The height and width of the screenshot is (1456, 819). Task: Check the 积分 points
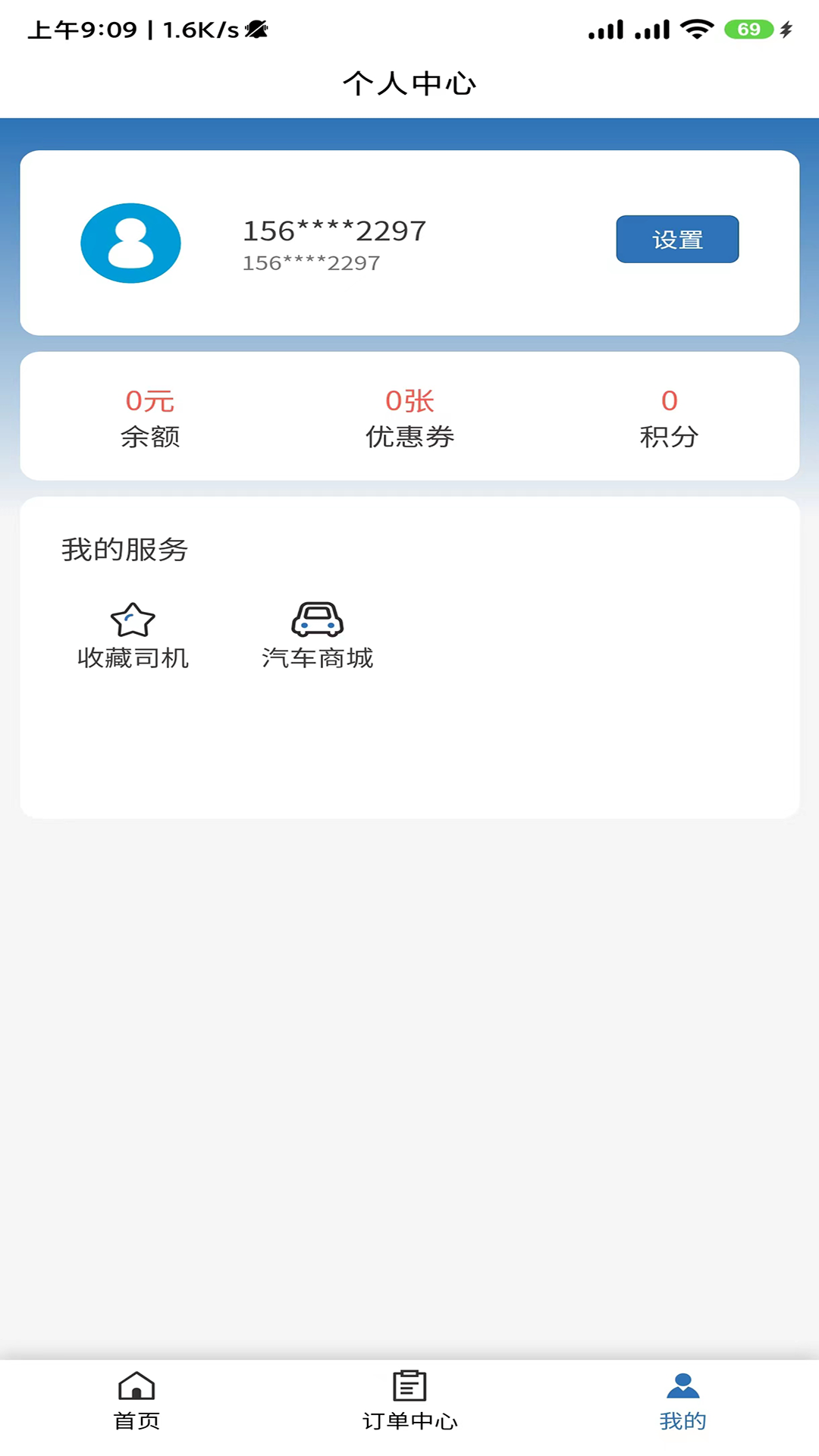[669, 418]
